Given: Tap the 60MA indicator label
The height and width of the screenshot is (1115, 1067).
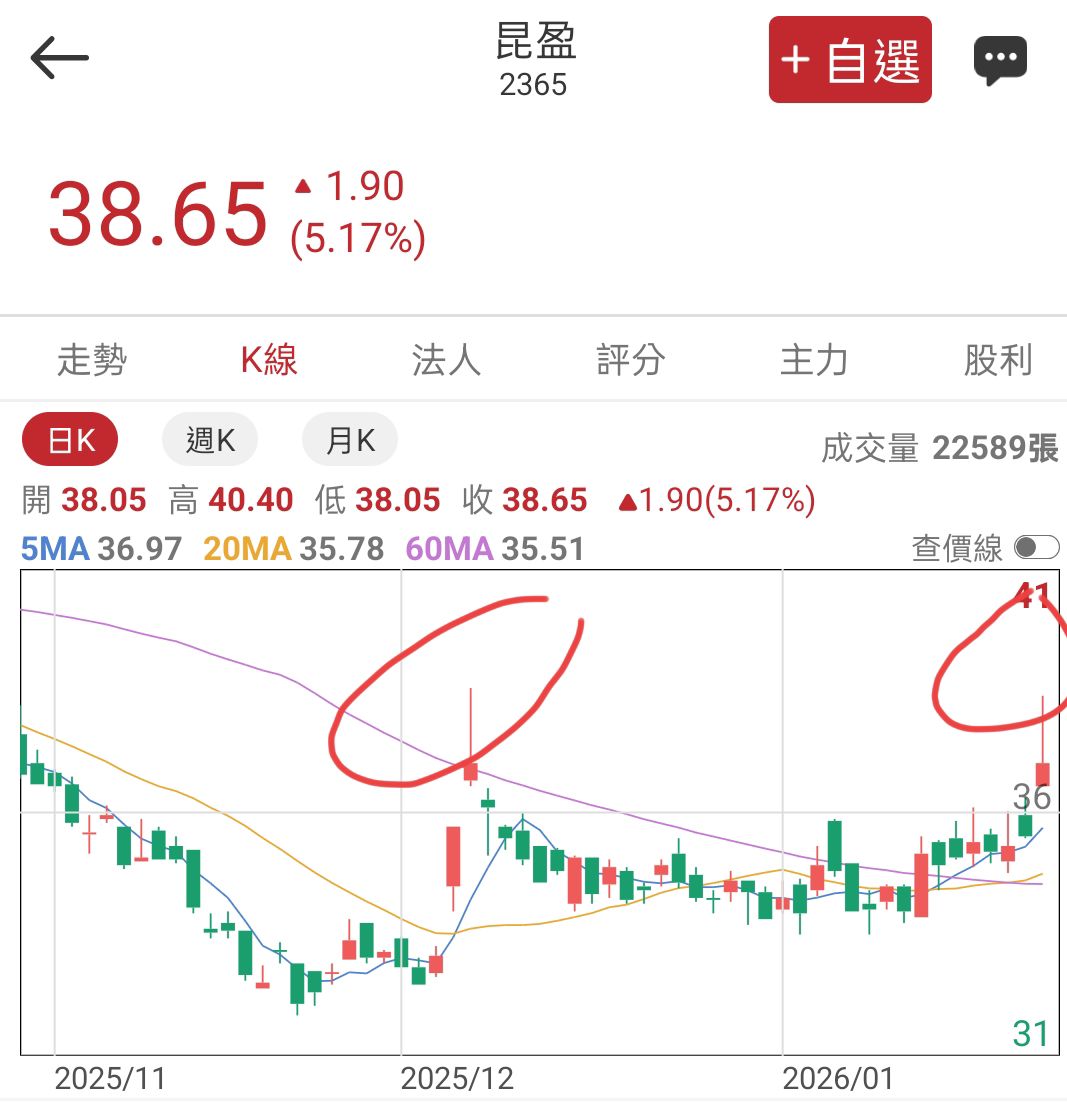Looking at the screenshot, I should pyautogui.click(x=448, y=549).
